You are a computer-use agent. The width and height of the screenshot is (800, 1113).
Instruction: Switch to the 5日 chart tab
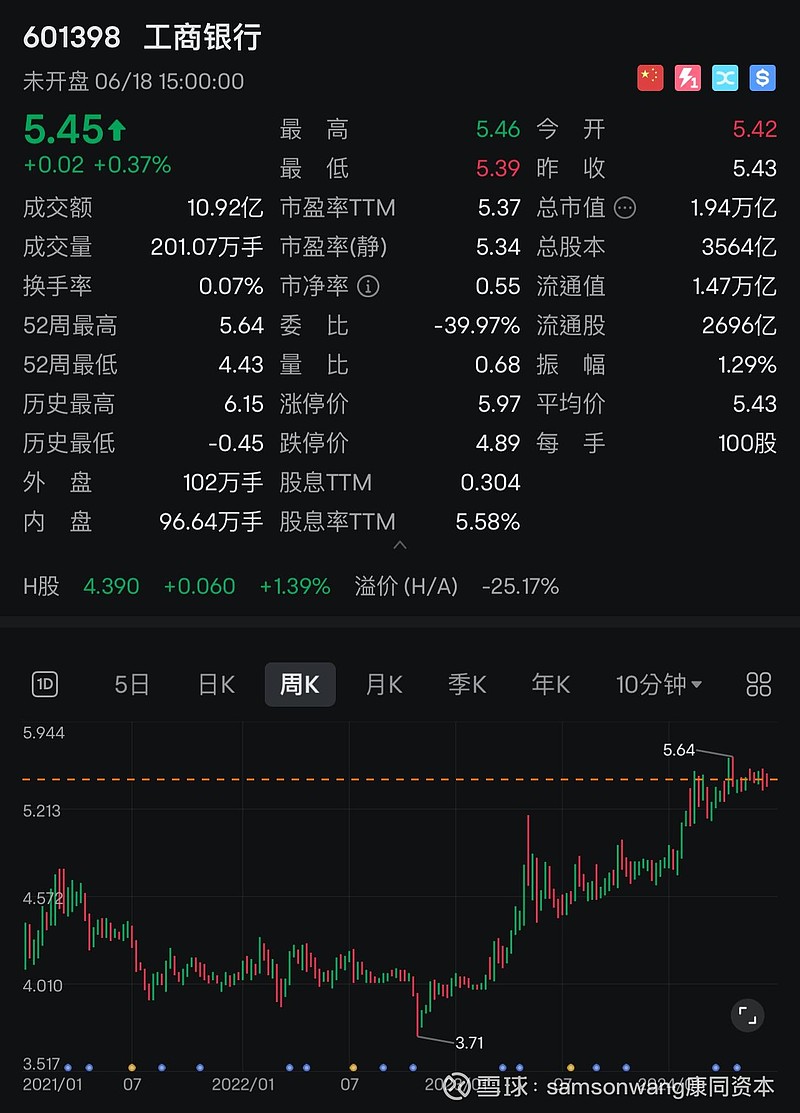point(131,684)
